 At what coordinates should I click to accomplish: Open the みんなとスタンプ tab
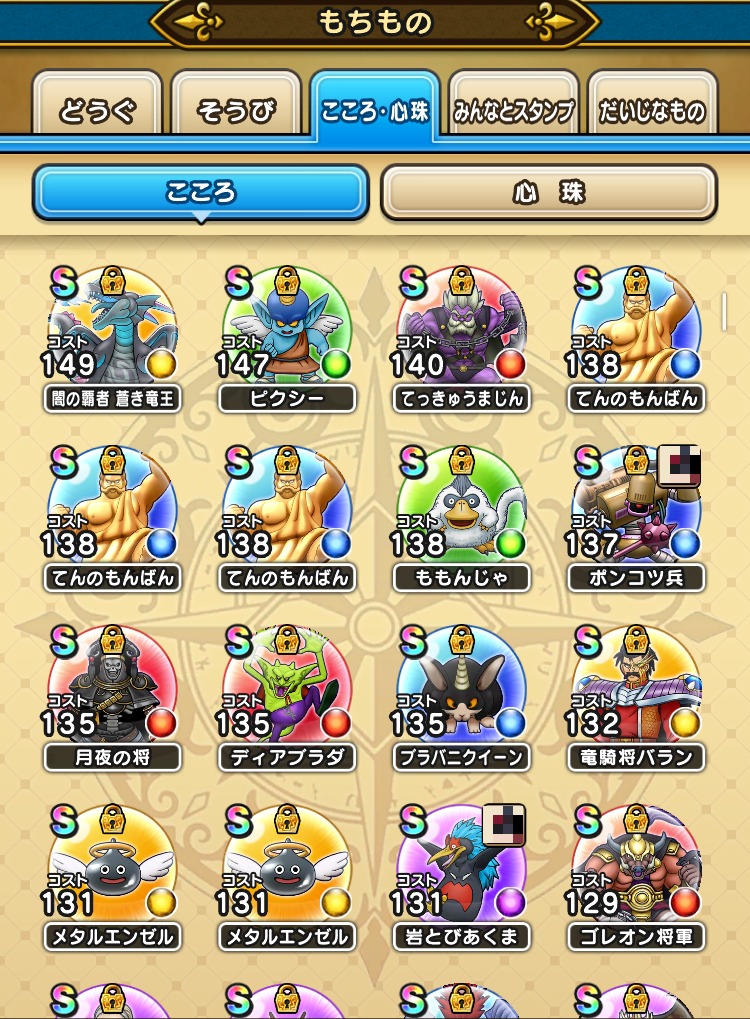coord(513,110)
